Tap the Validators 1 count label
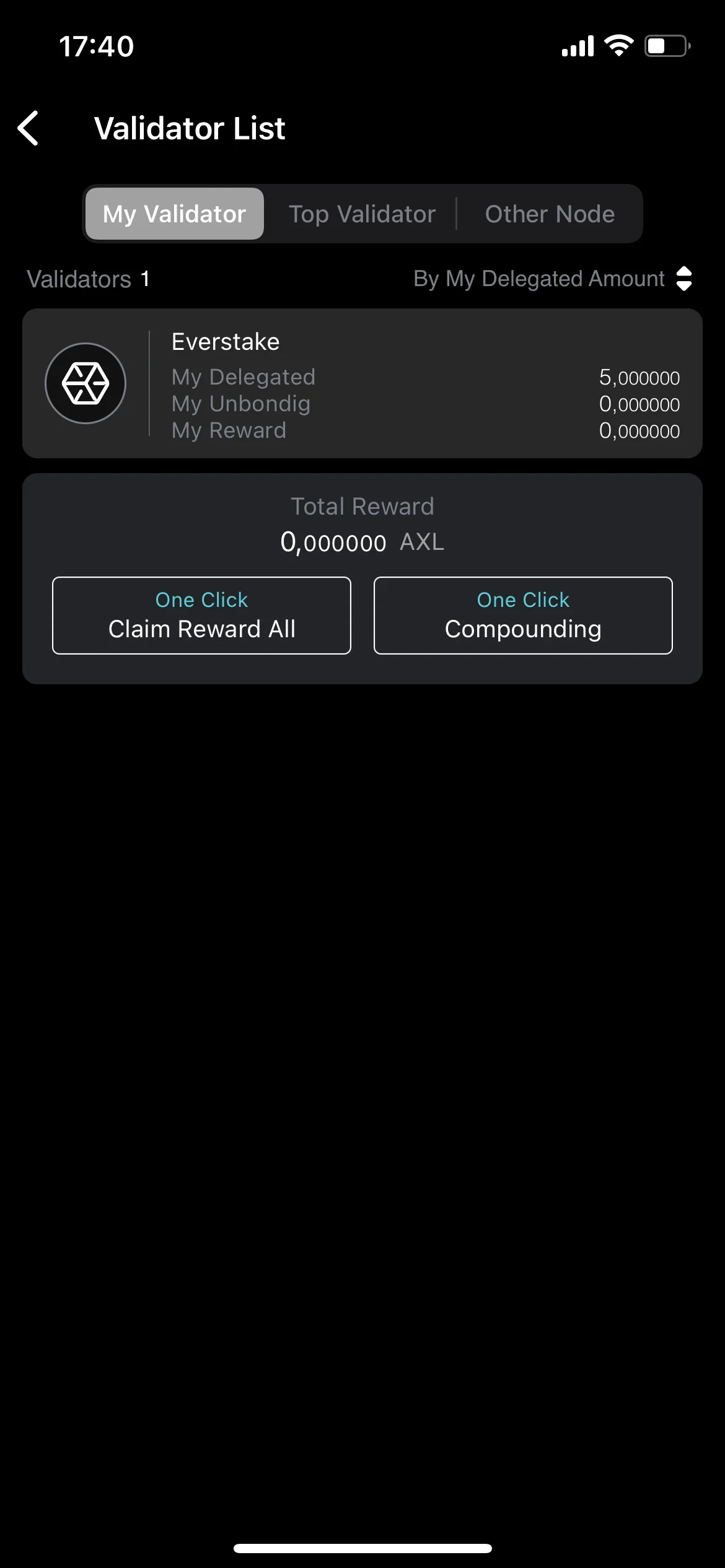 point(87,279)
